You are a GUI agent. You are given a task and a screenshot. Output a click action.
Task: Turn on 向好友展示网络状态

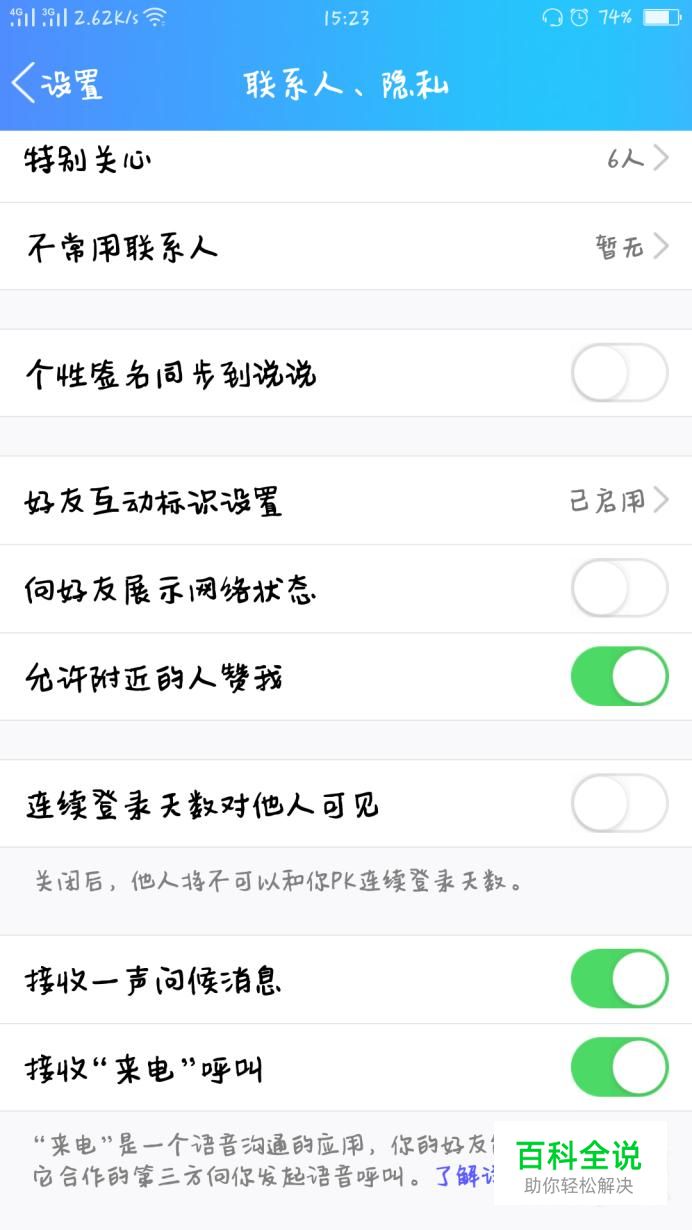619,588
